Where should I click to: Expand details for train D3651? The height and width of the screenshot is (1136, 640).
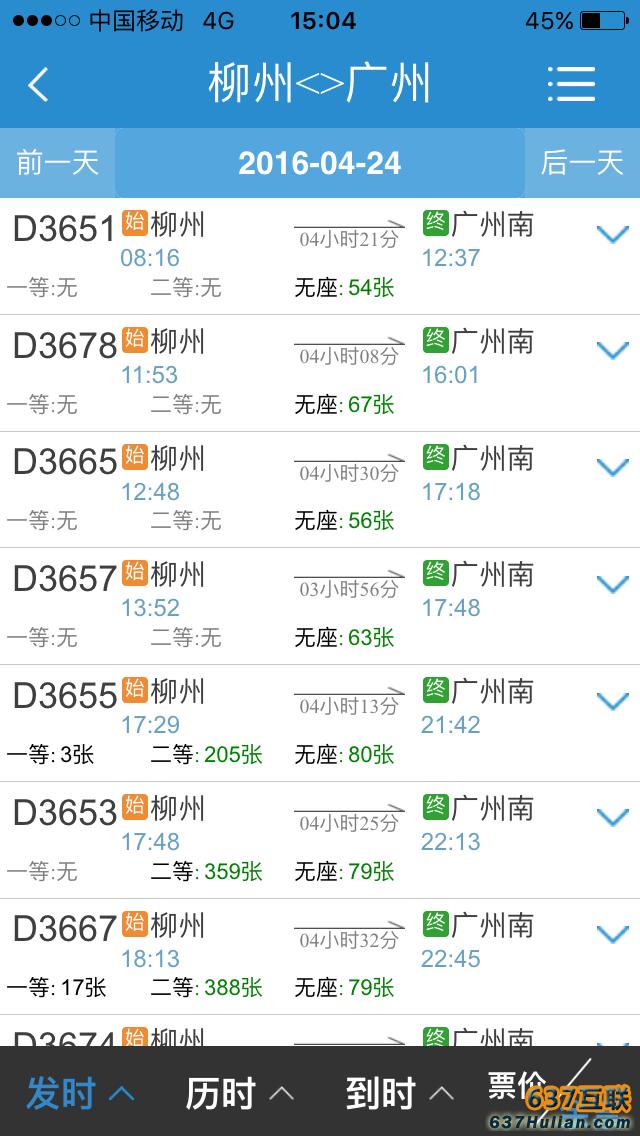[x=612, y=235]
